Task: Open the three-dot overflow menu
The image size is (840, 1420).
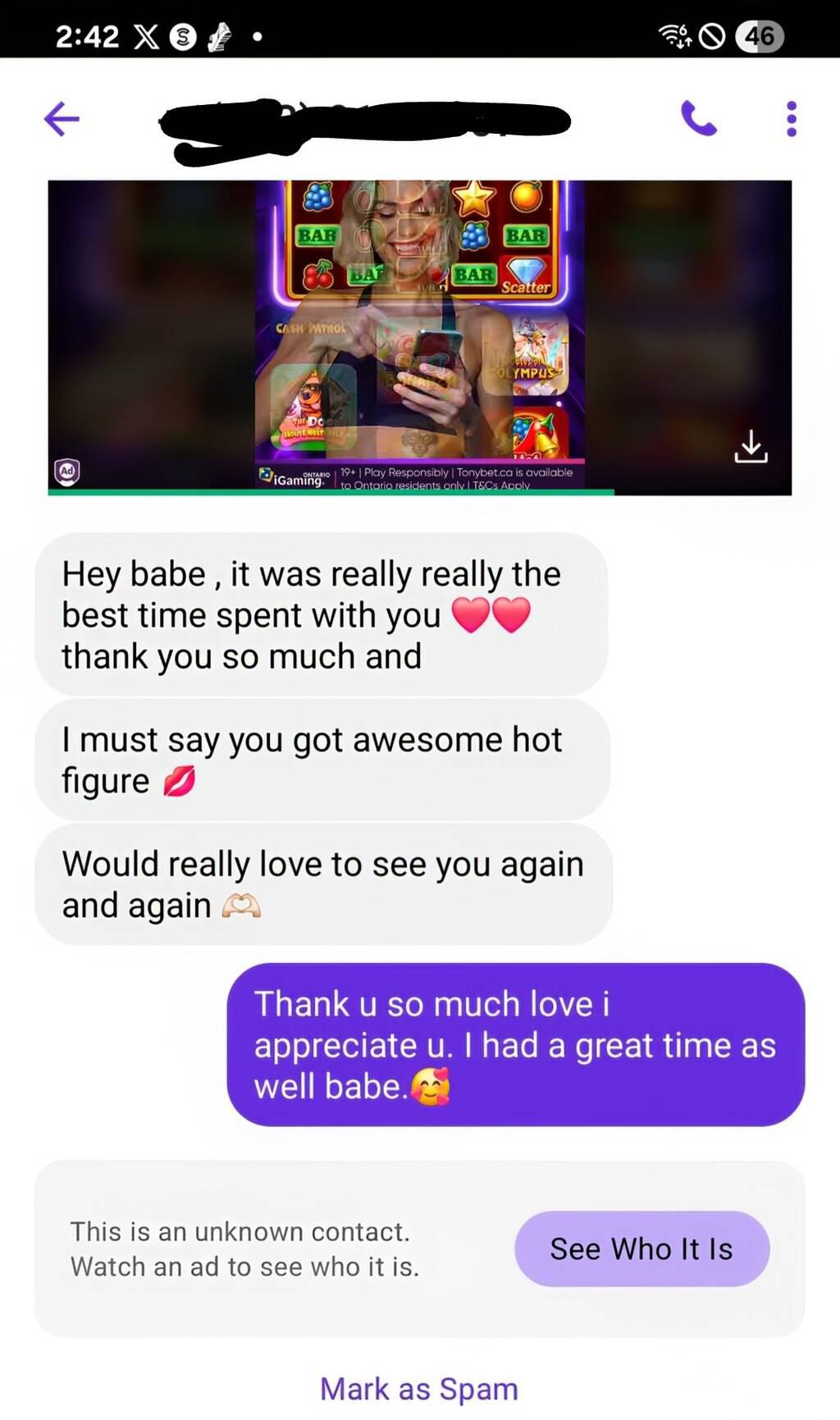Action: tap(791, 119)
